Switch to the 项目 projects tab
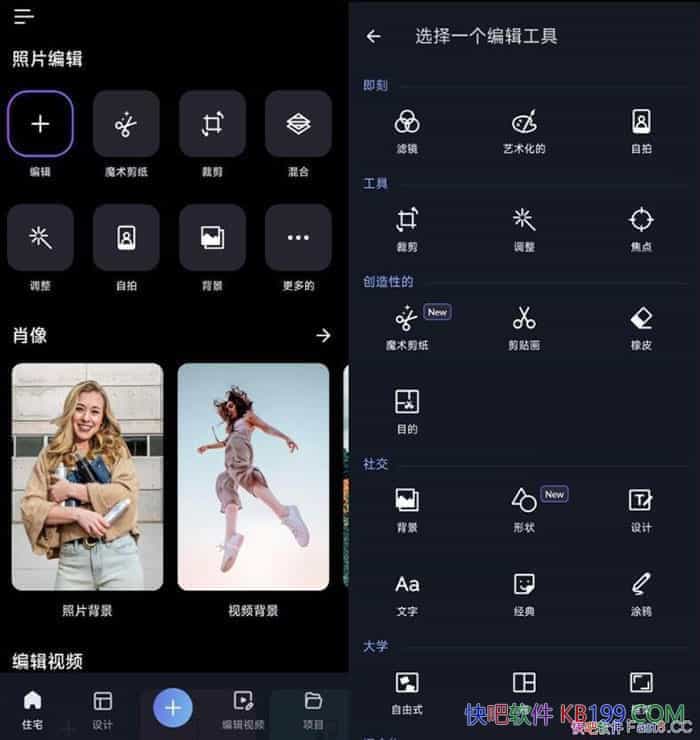The image size is (700, 740). coord(313,707)
